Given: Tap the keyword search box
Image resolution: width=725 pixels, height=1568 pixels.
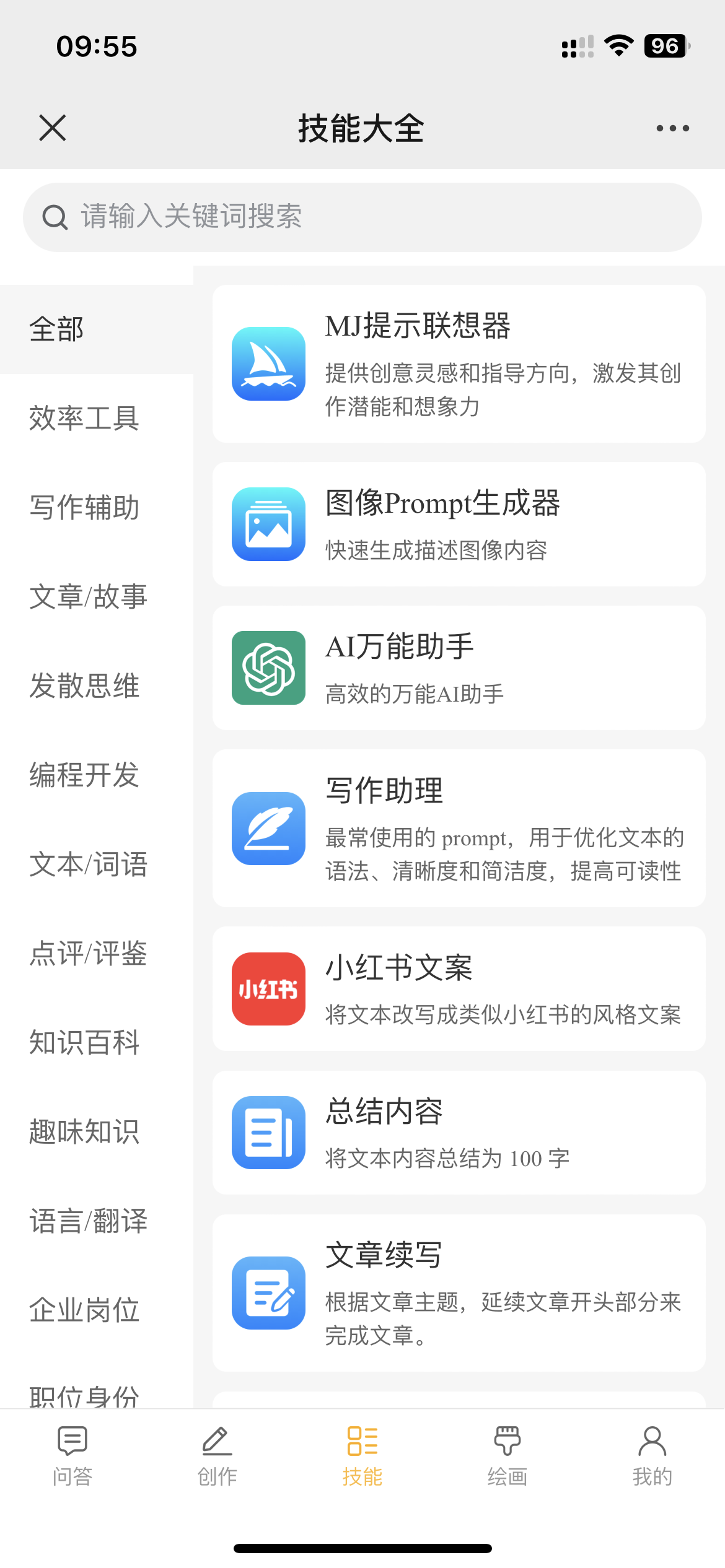Looking at the screenshot, I should tap(362, 217).
